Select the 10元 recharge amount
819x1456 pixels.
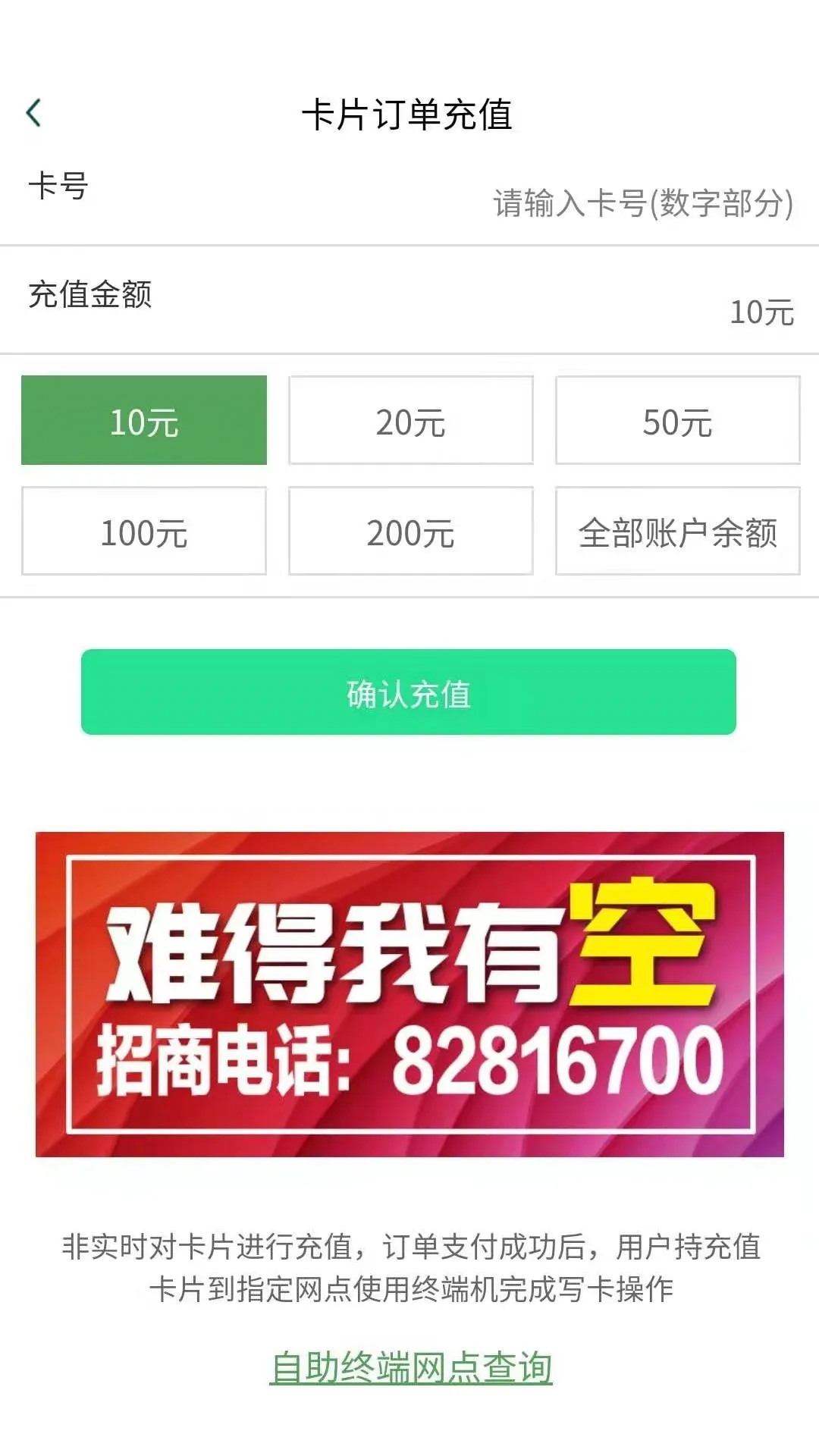(x=144, y=421)
